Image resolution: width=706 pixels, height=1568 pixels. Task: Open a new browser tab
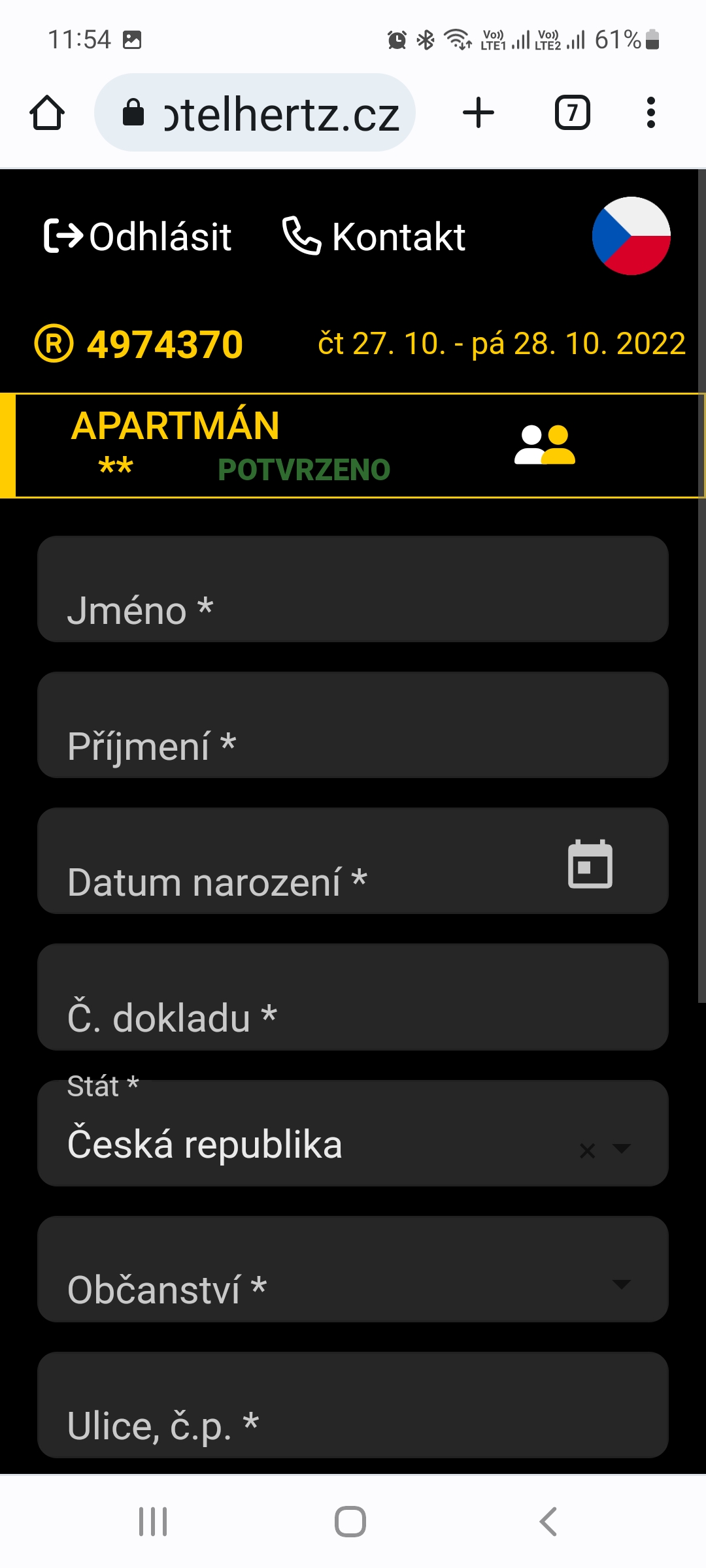click(x=479, y=112)
